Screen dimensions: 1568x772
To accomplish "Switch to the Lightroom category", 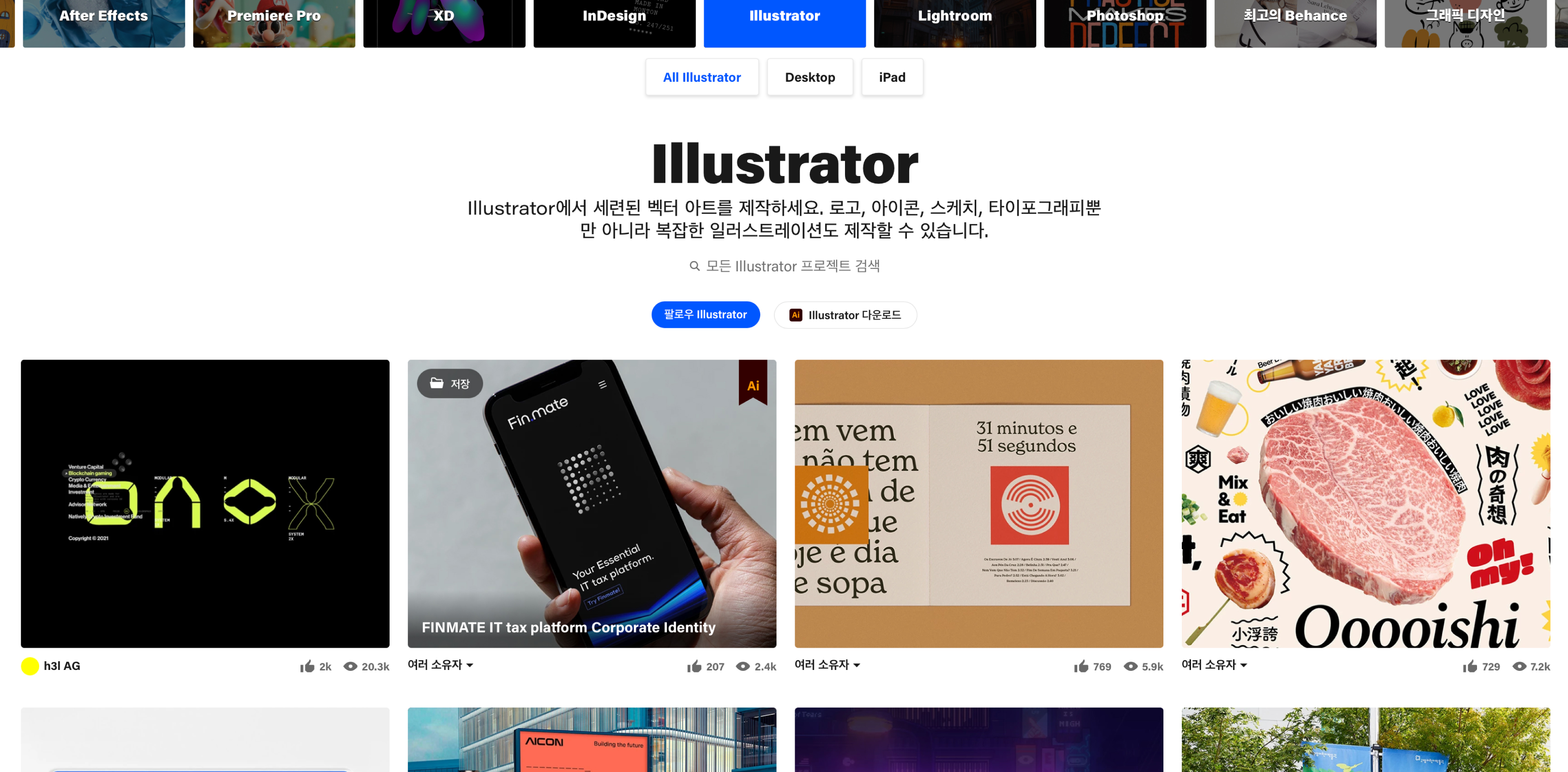I will pos(954,18).
